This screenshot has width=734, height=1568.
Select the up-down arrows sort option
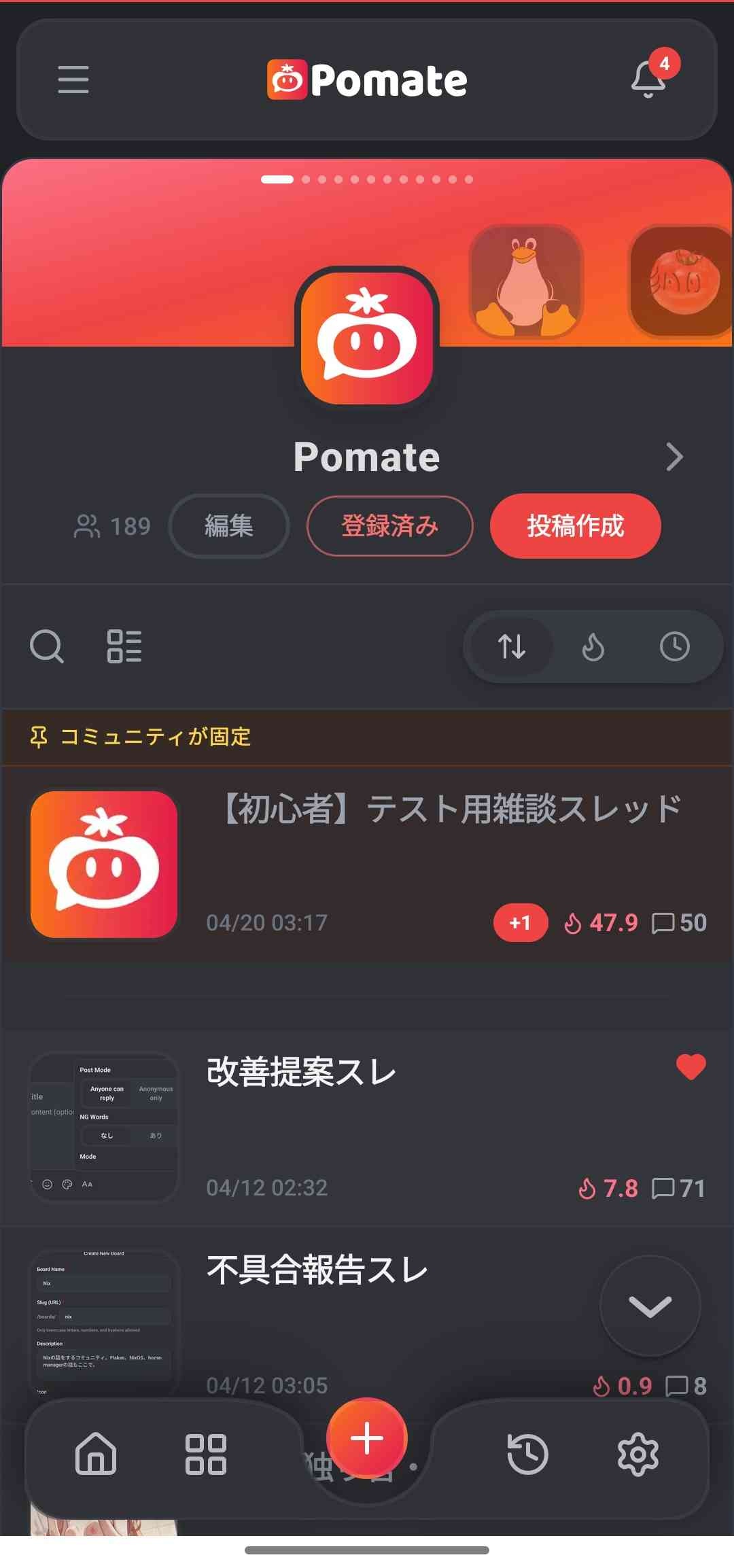[x=512, y=646]
